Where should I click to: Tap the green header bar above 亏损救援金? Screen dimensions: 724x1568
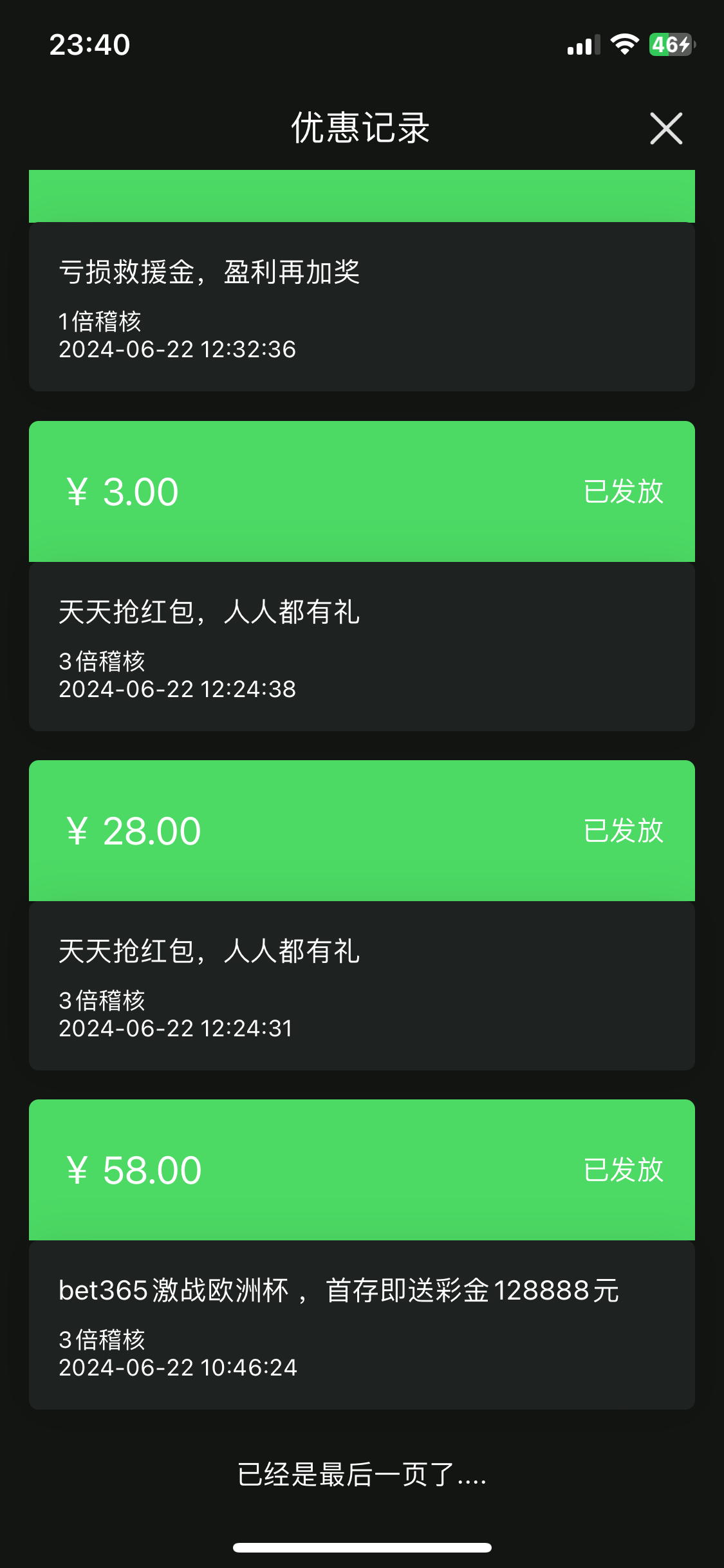[362, 193]
